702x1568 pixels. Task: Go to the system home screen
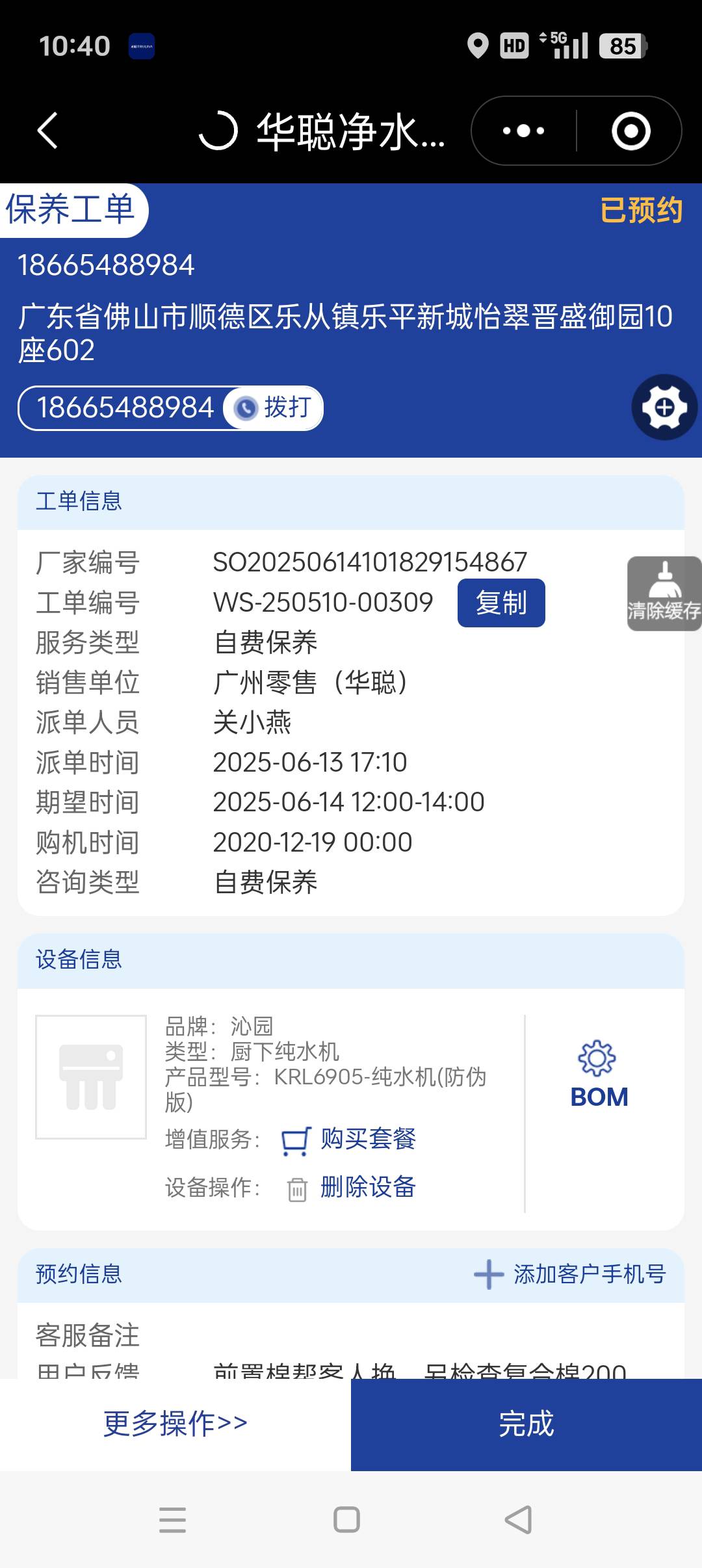click(346, 1520)
